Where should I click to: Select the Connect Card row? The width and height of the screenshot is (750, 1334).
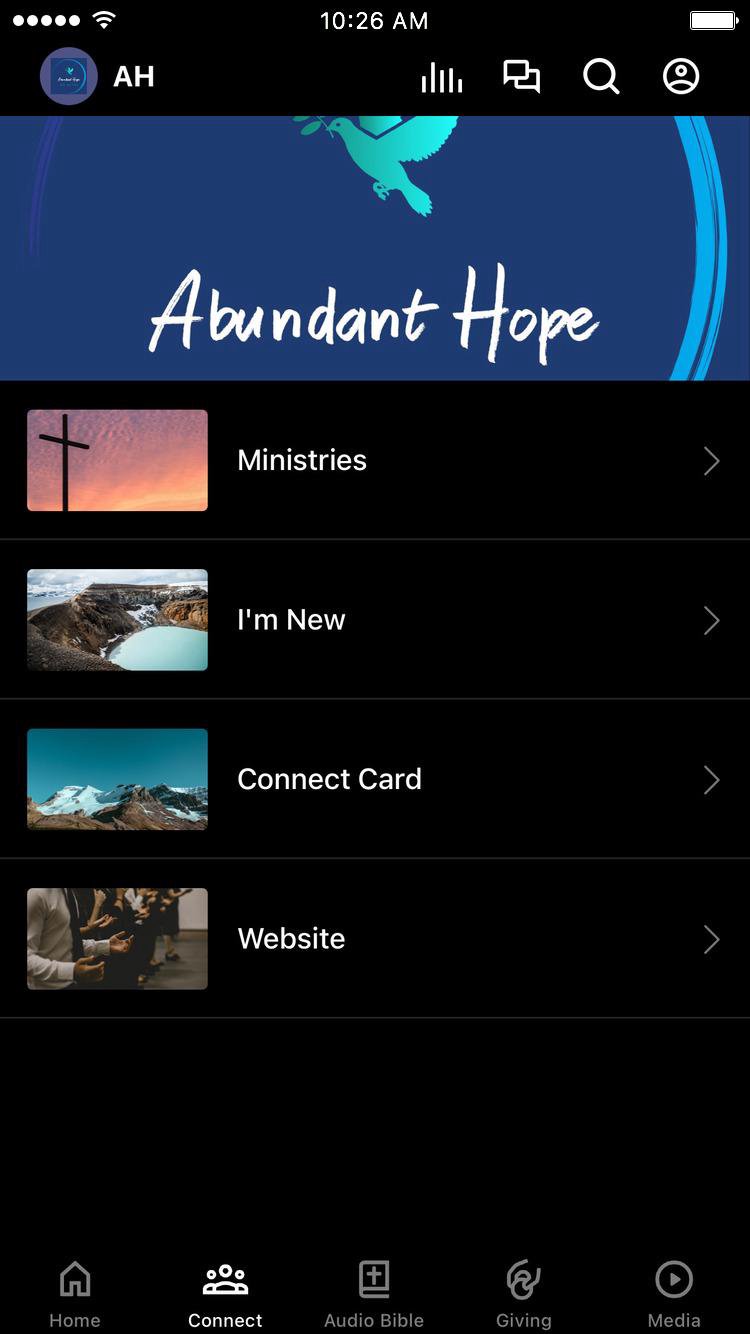(x=375, y=779)
